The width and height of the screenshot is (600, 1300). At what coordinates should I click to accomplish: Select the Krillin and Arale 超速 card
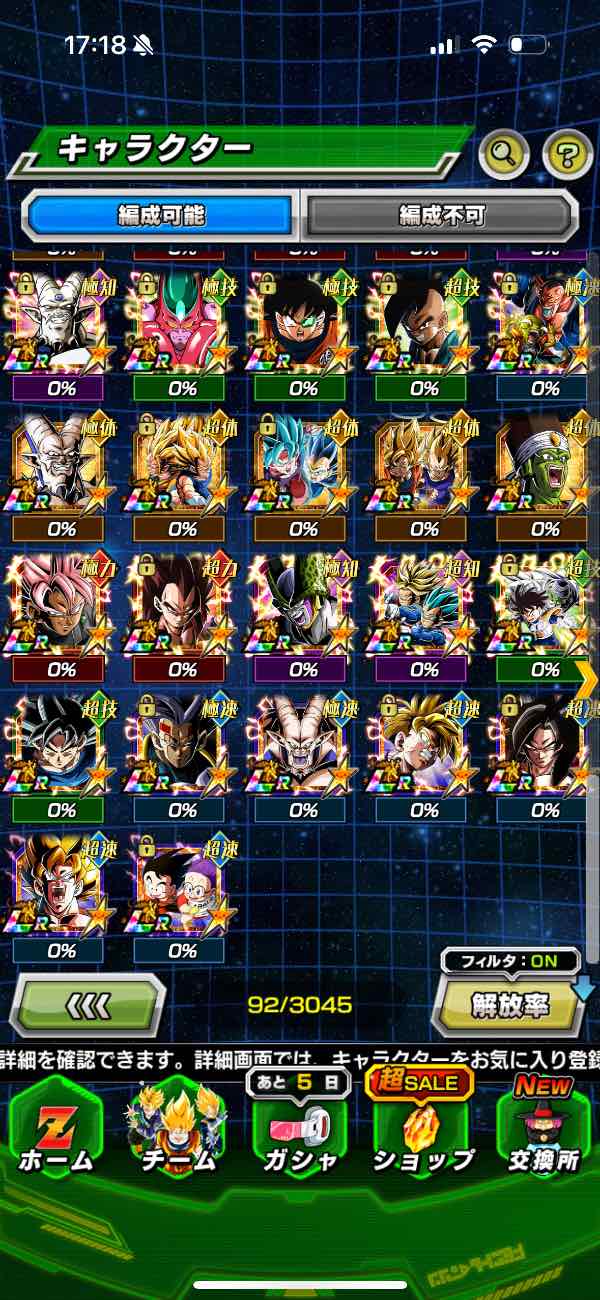point(182,890)
